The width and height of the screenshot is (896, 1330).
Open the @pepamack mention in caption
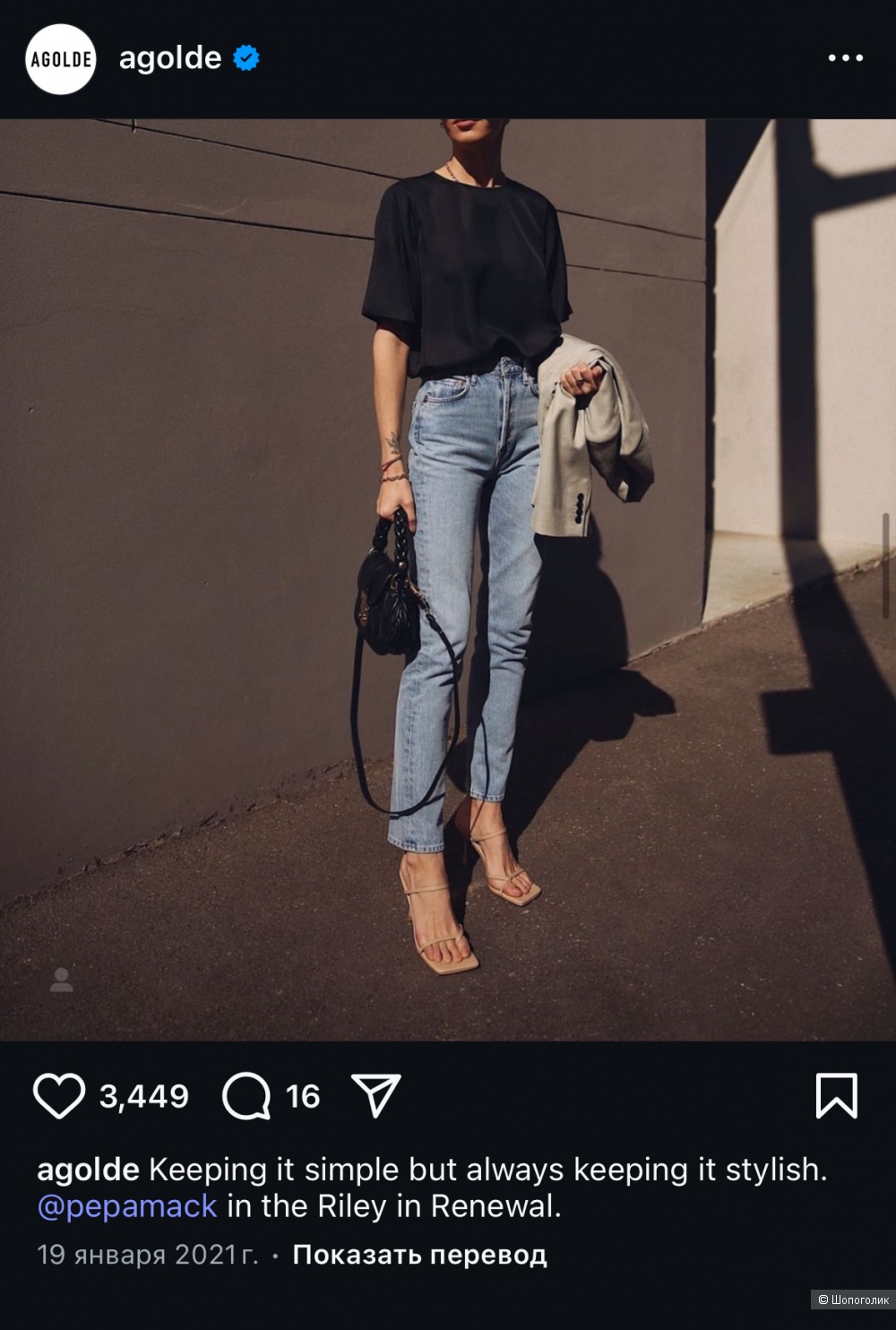(127, 1206)
